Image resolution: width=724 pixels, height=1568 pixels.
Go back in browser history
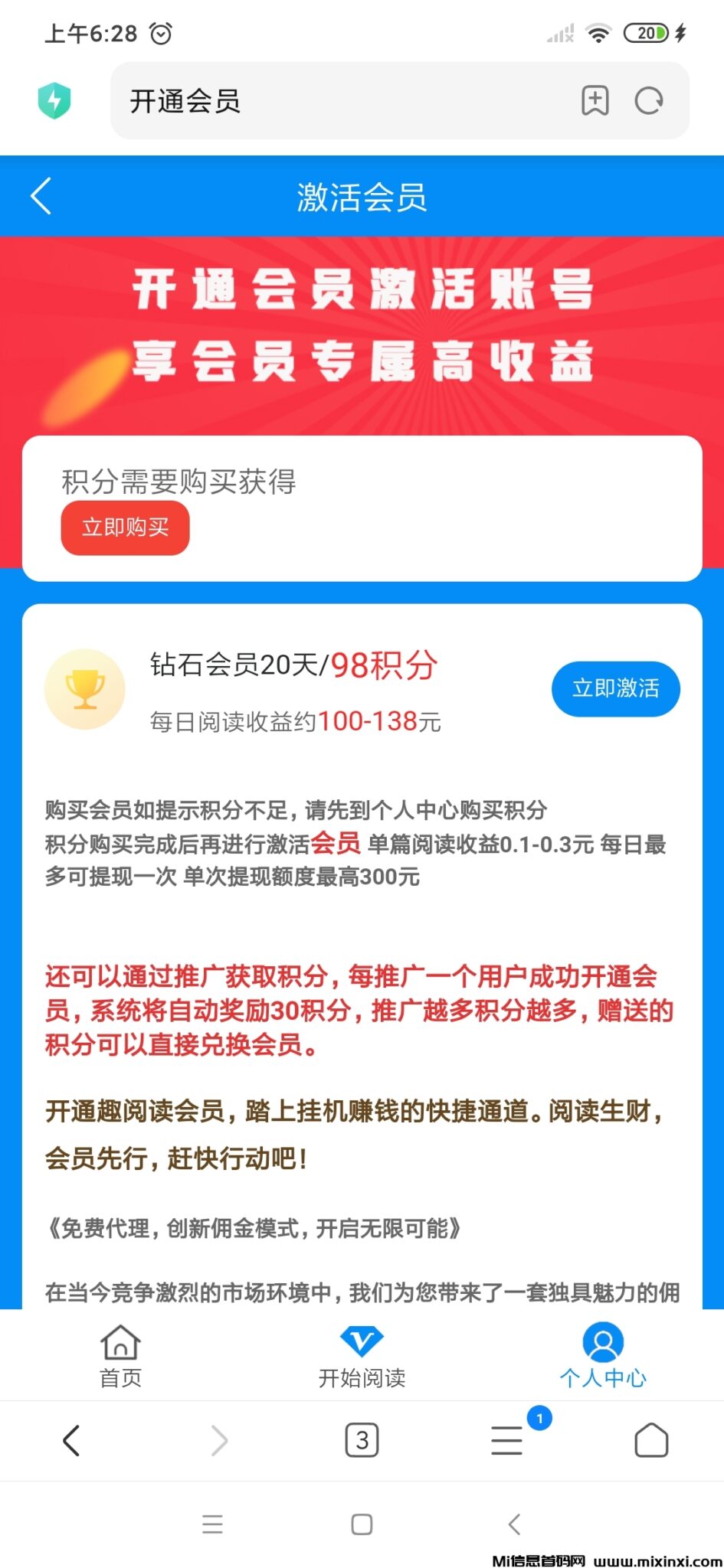coord(71,1441)
